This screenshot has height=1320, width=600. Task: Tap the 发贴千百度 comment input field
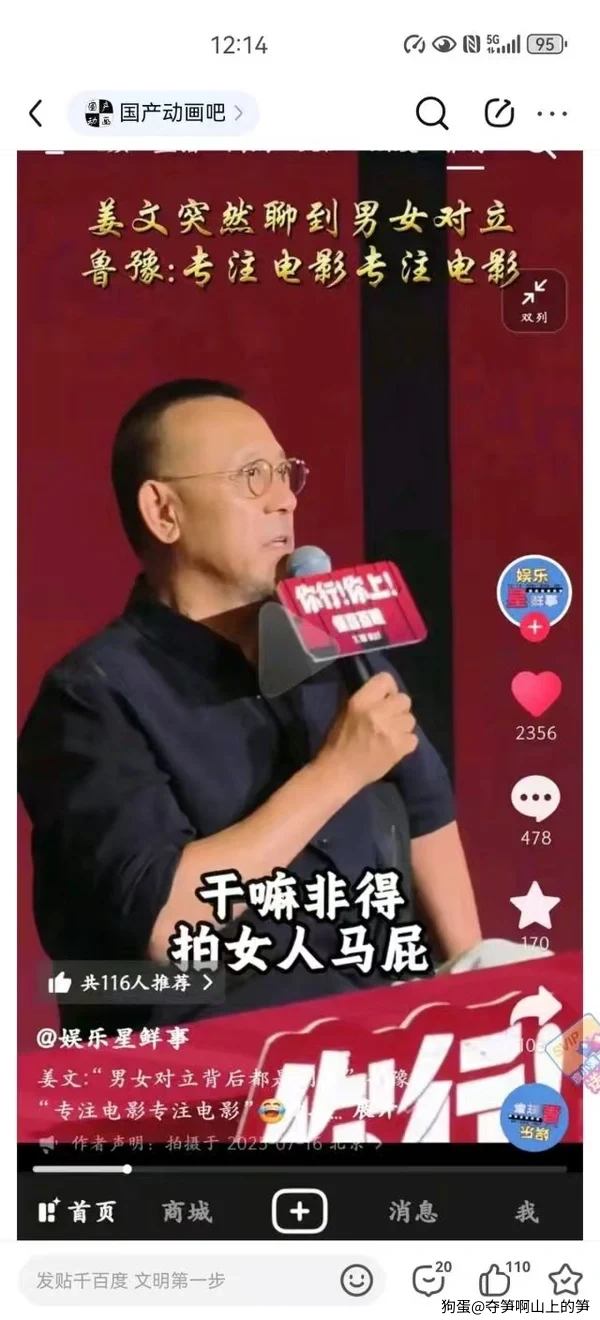pos(180,1280)
